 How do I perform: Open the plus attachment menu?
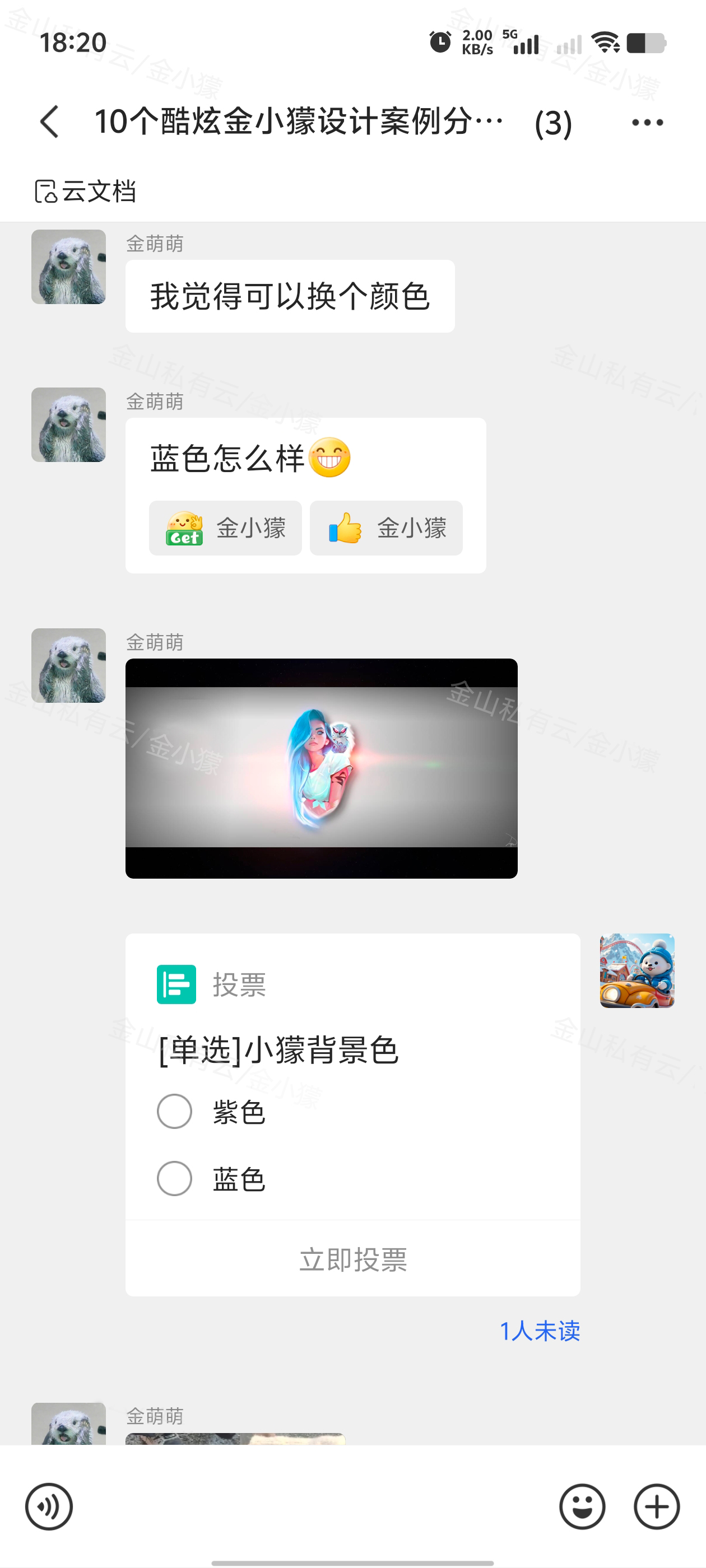[x=657, y=1506]
